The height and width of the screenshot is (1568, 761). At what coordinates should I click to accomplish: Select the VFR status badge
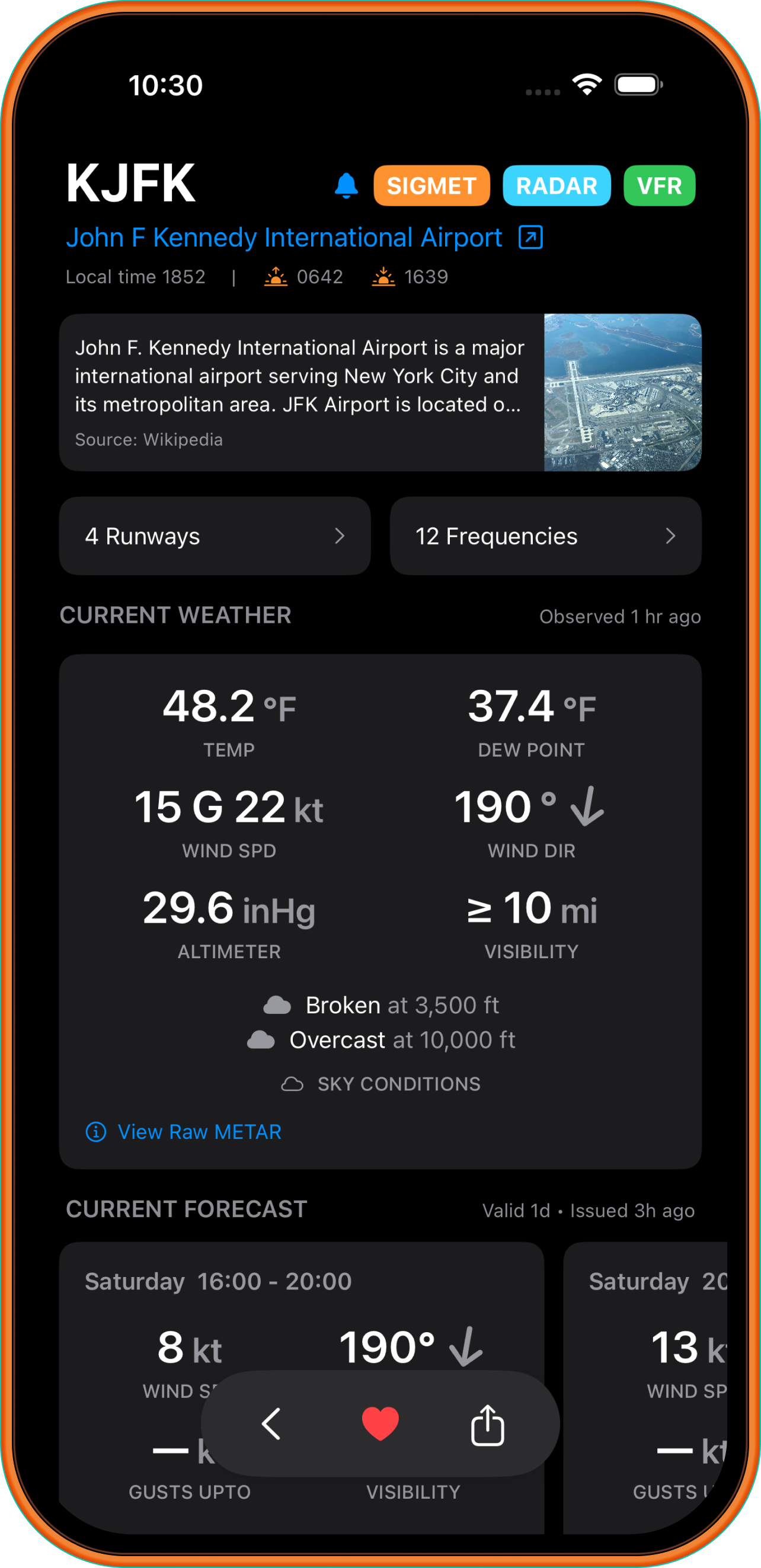(658, 185)
